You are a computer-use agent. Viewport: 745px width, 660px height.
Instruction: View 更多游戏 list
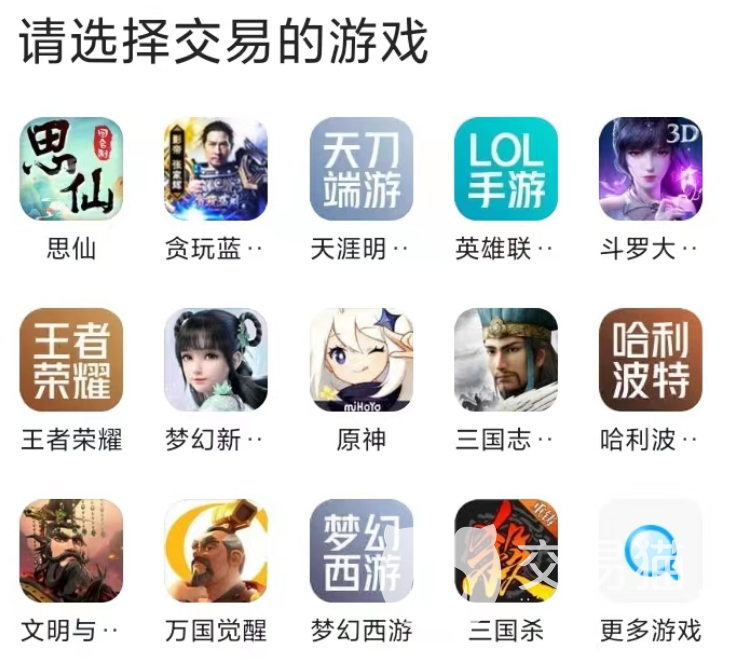click(650, 551)
